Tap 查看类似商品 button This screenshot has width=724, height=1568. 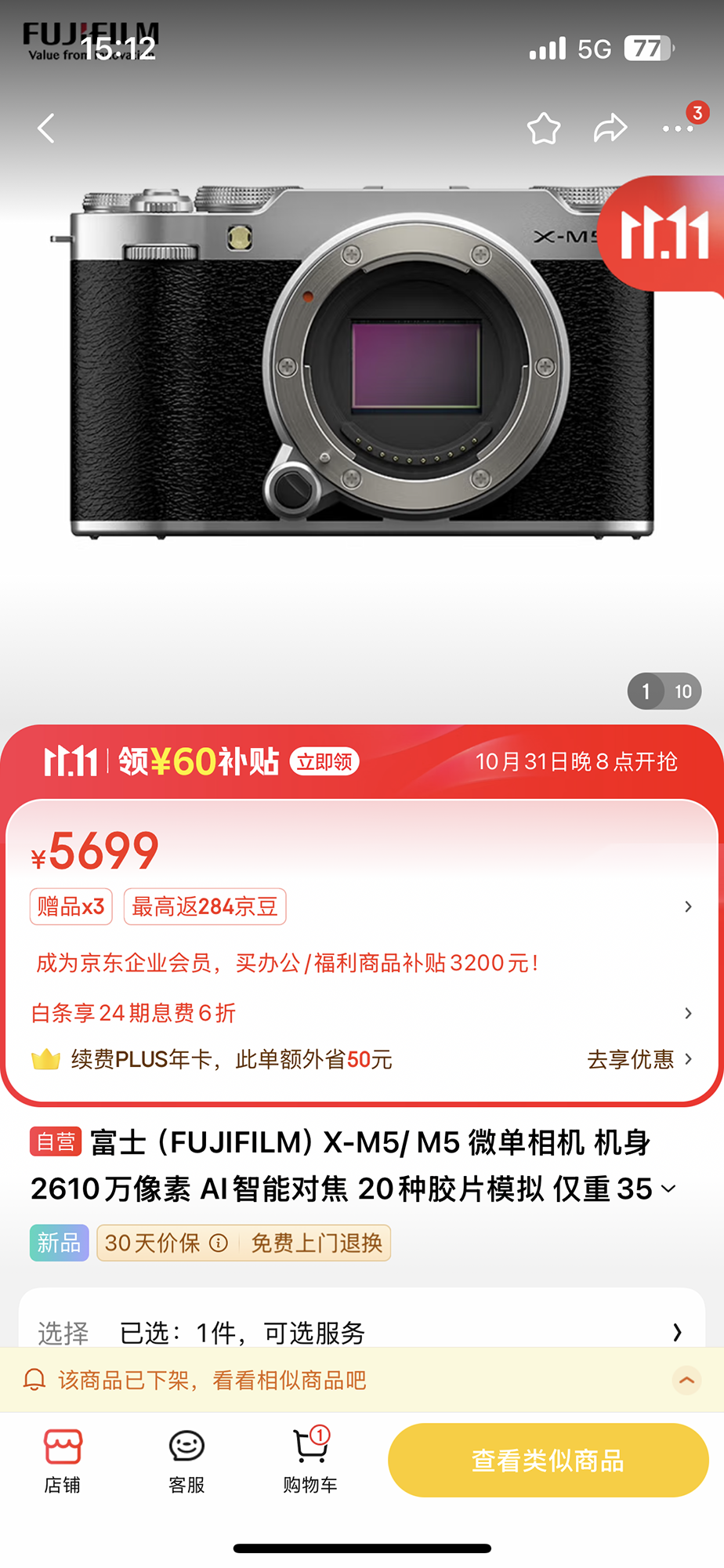pos(548,1460)
